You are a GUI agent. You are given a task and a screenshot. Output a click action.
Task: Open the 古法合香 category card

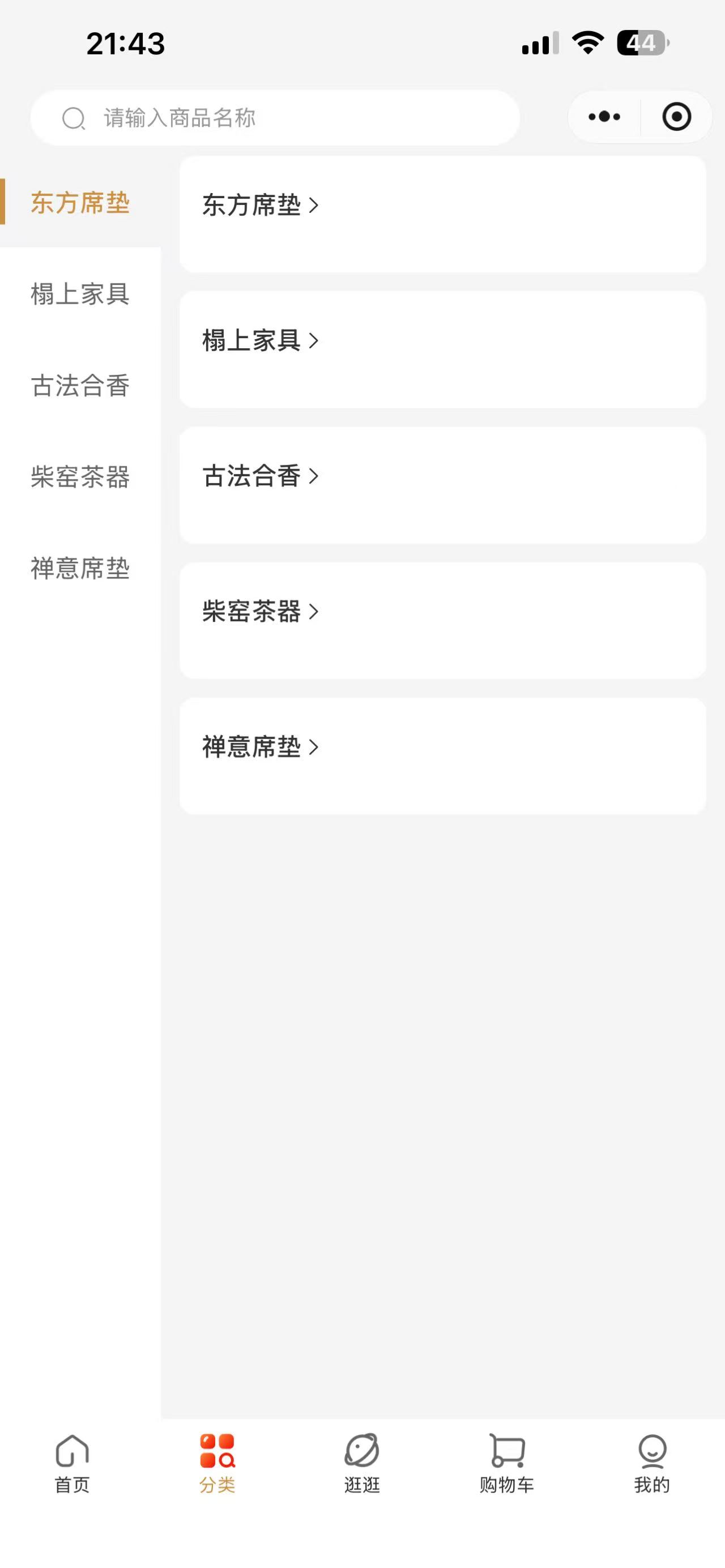(442, 485)
